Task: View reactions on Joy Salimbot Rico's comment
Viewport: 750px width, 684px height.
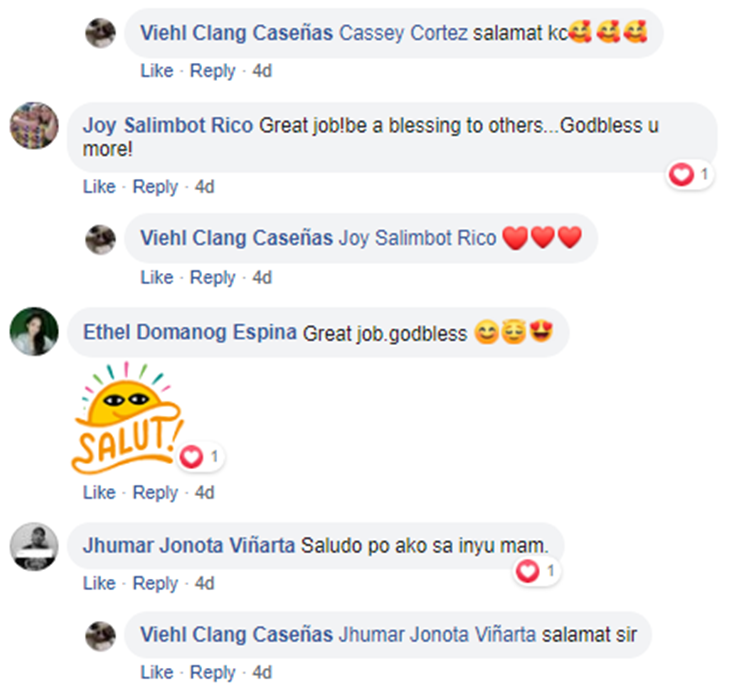Action: click(x=690, y=175)
